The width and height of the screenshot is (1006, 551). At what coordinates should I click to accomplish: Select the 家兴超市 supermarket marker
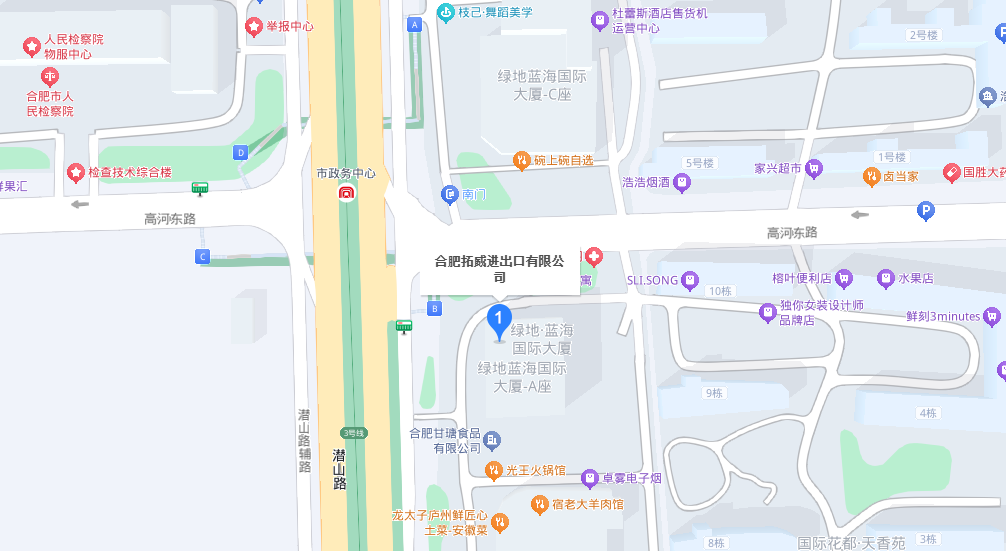coord(814,169)
